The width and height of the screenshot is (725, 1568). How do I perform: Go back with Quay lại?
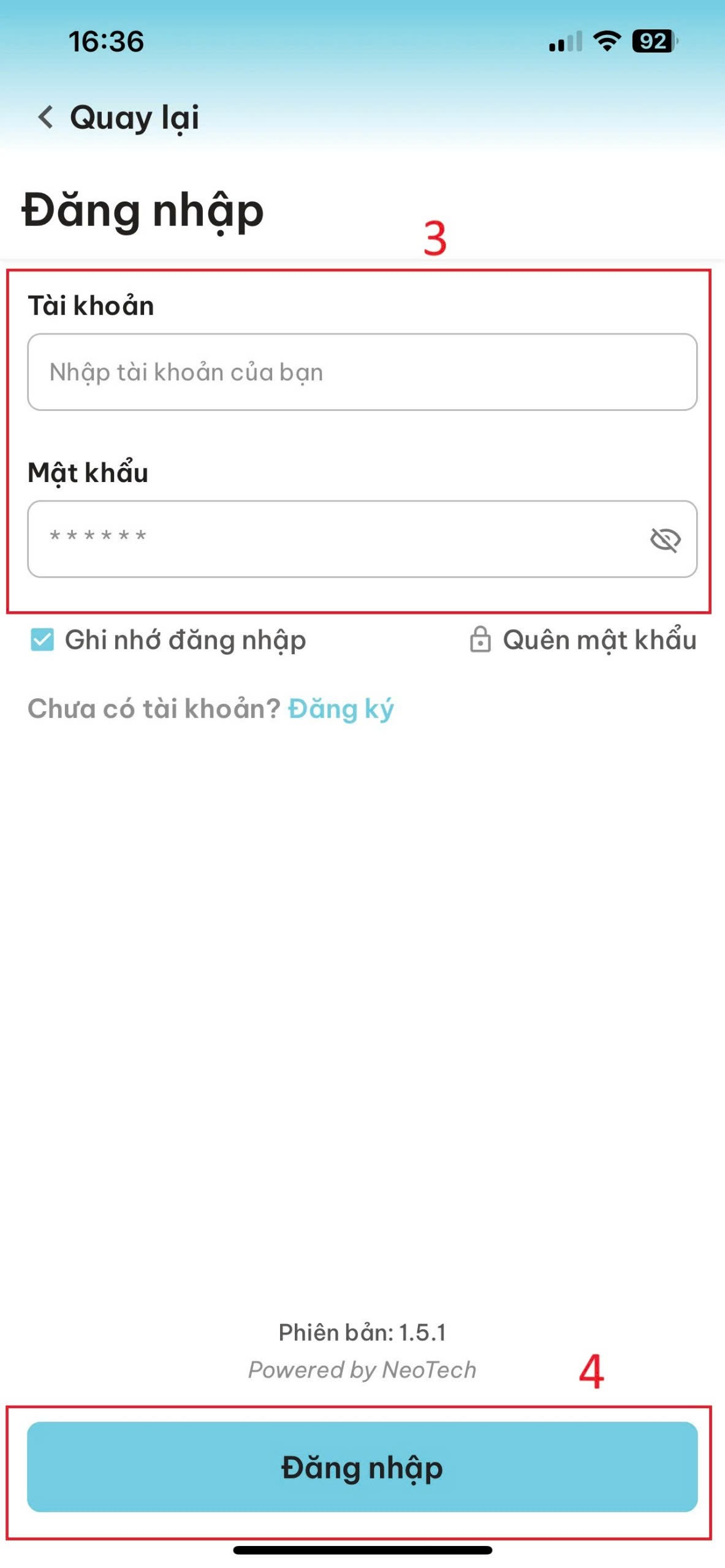118,117
